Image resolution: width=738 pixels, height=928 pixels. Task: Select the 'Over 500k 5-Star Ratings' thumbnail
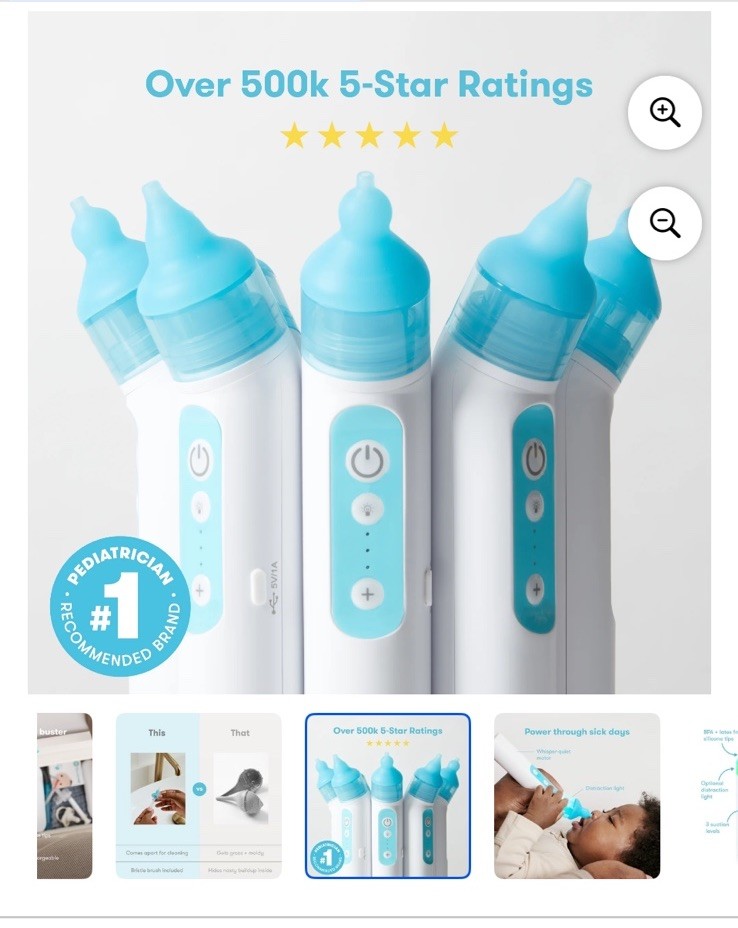pyautogui.click(x=387, y=795)
